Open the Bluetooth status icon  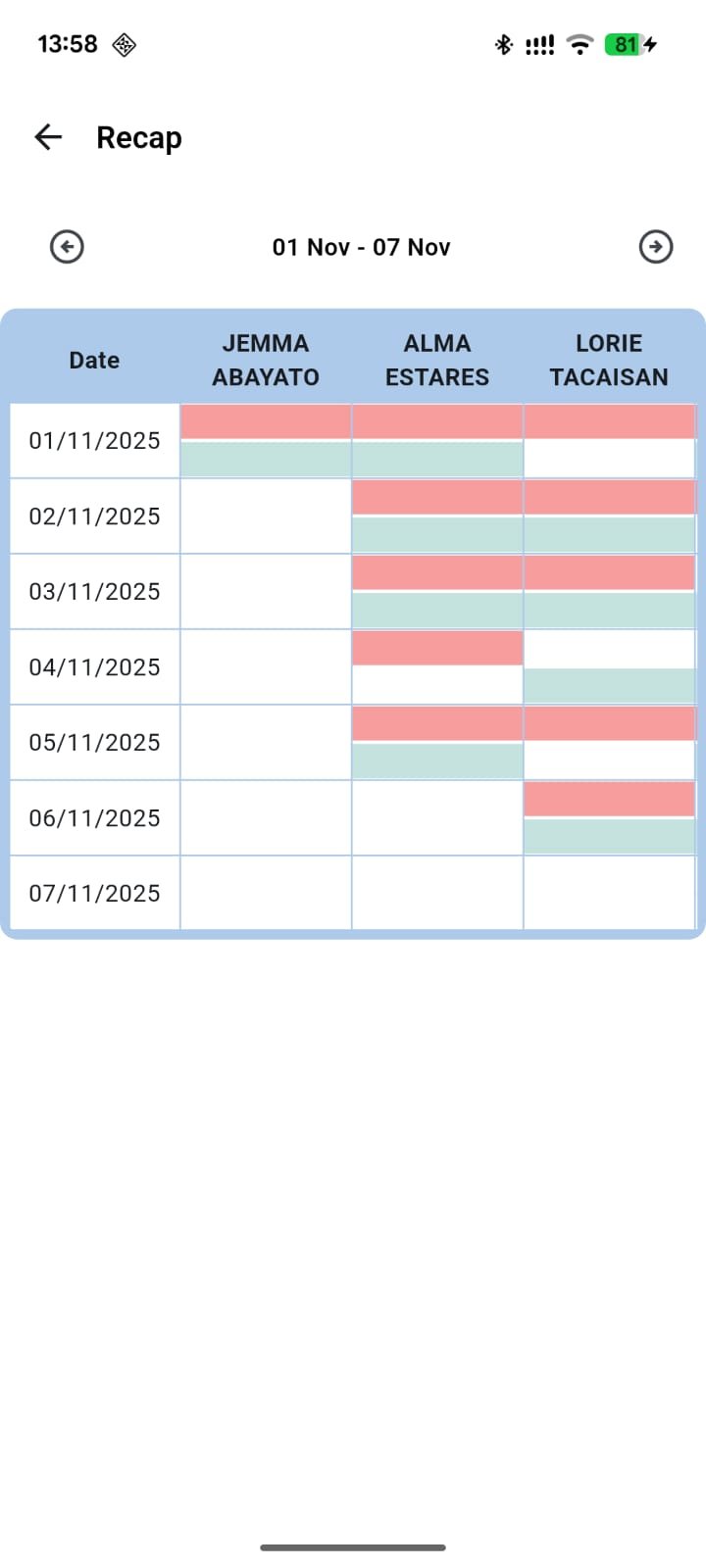(x=504, y=44)
